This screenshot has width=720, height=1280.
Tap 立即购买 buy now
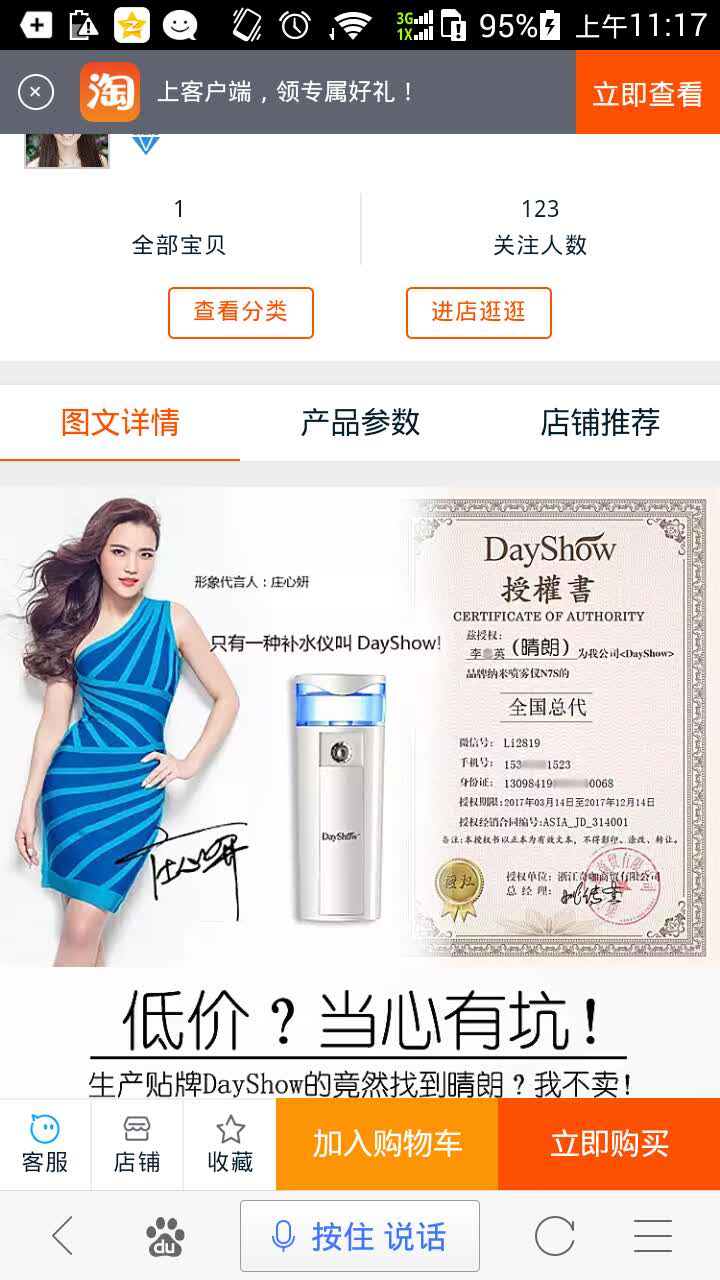pyautogui.click(x=609, y=1144)
